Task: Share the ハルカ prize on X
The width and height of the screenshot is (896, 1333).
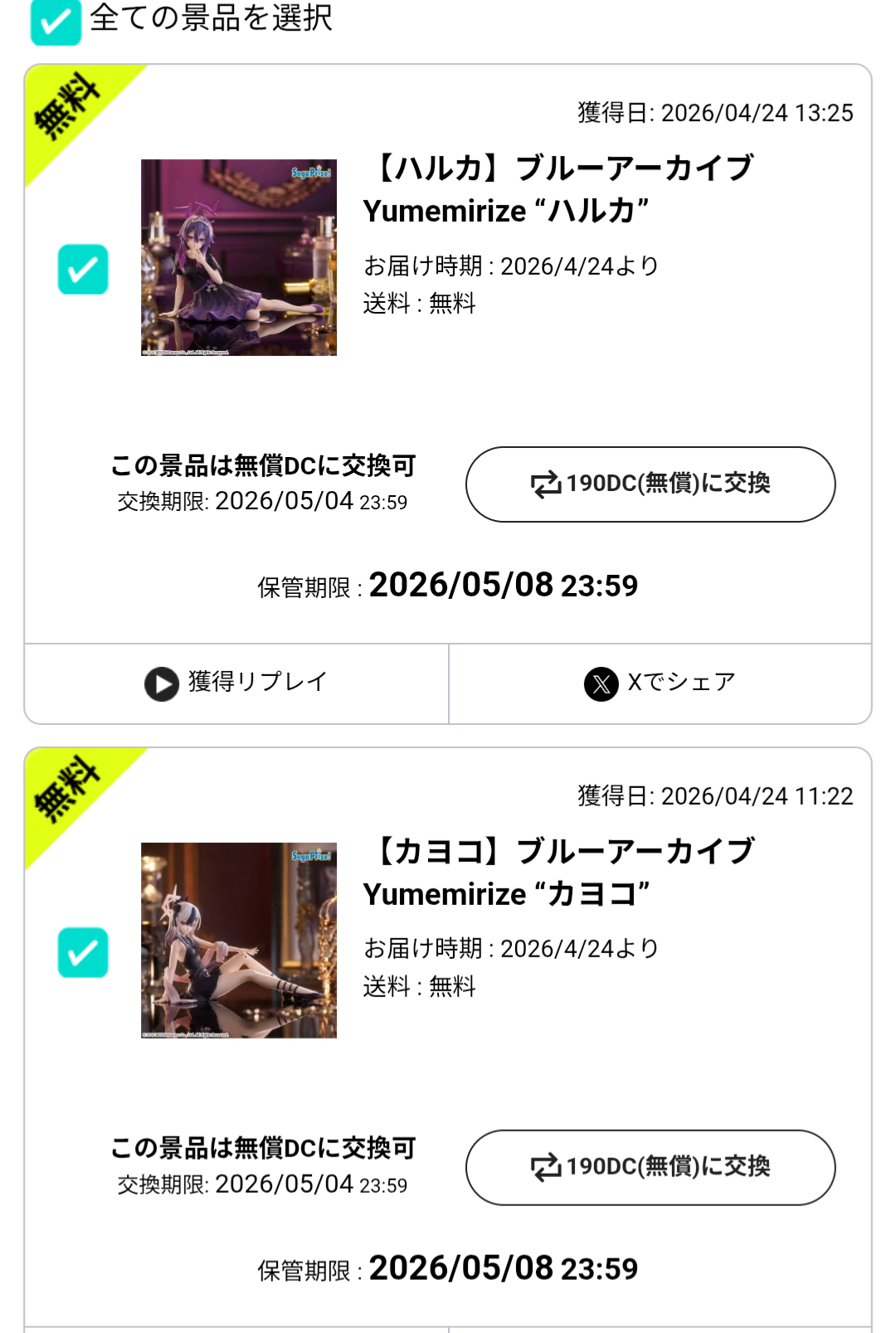Action: pyautogui.click(x=660, y=684)
